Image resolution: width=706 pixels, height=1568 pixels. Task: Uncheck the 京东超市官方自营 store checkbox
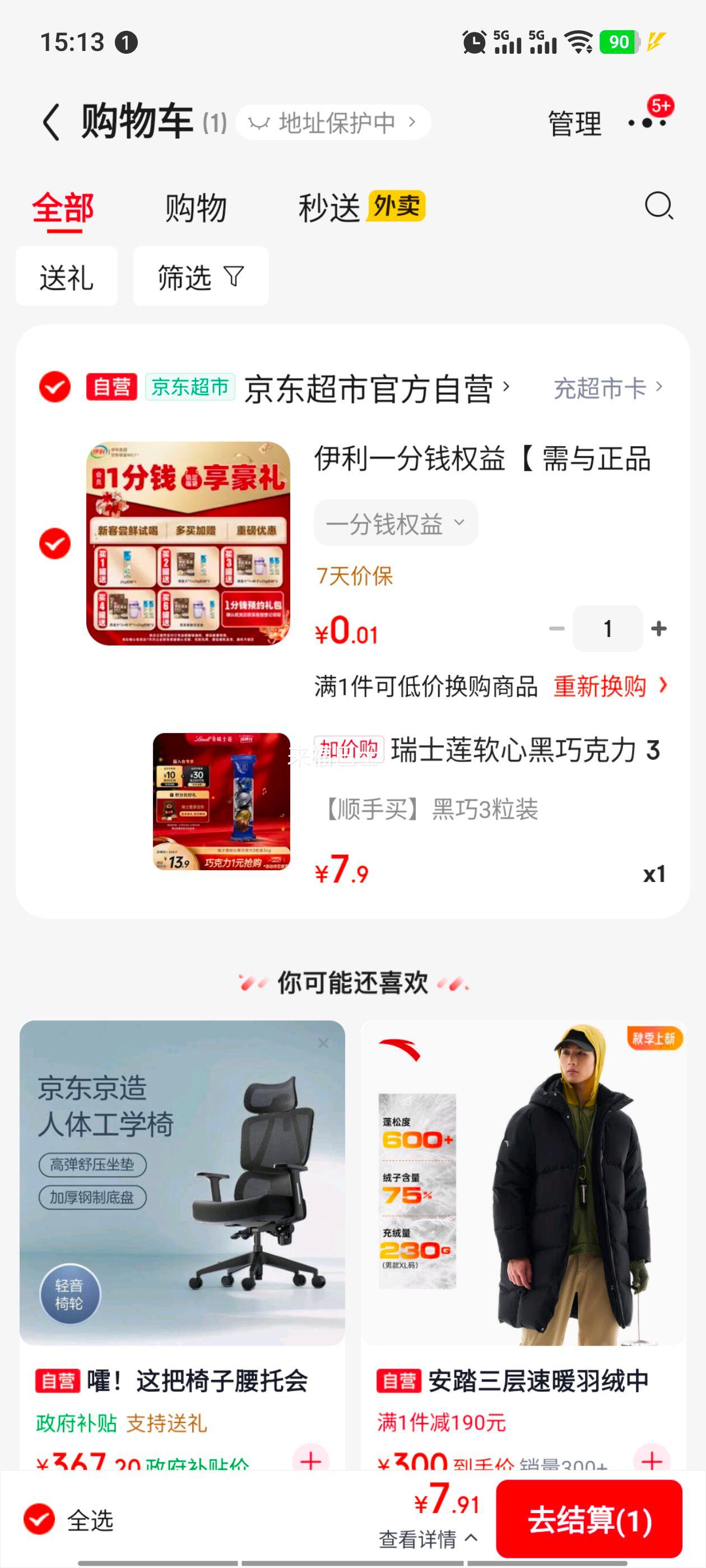[54, 386]
